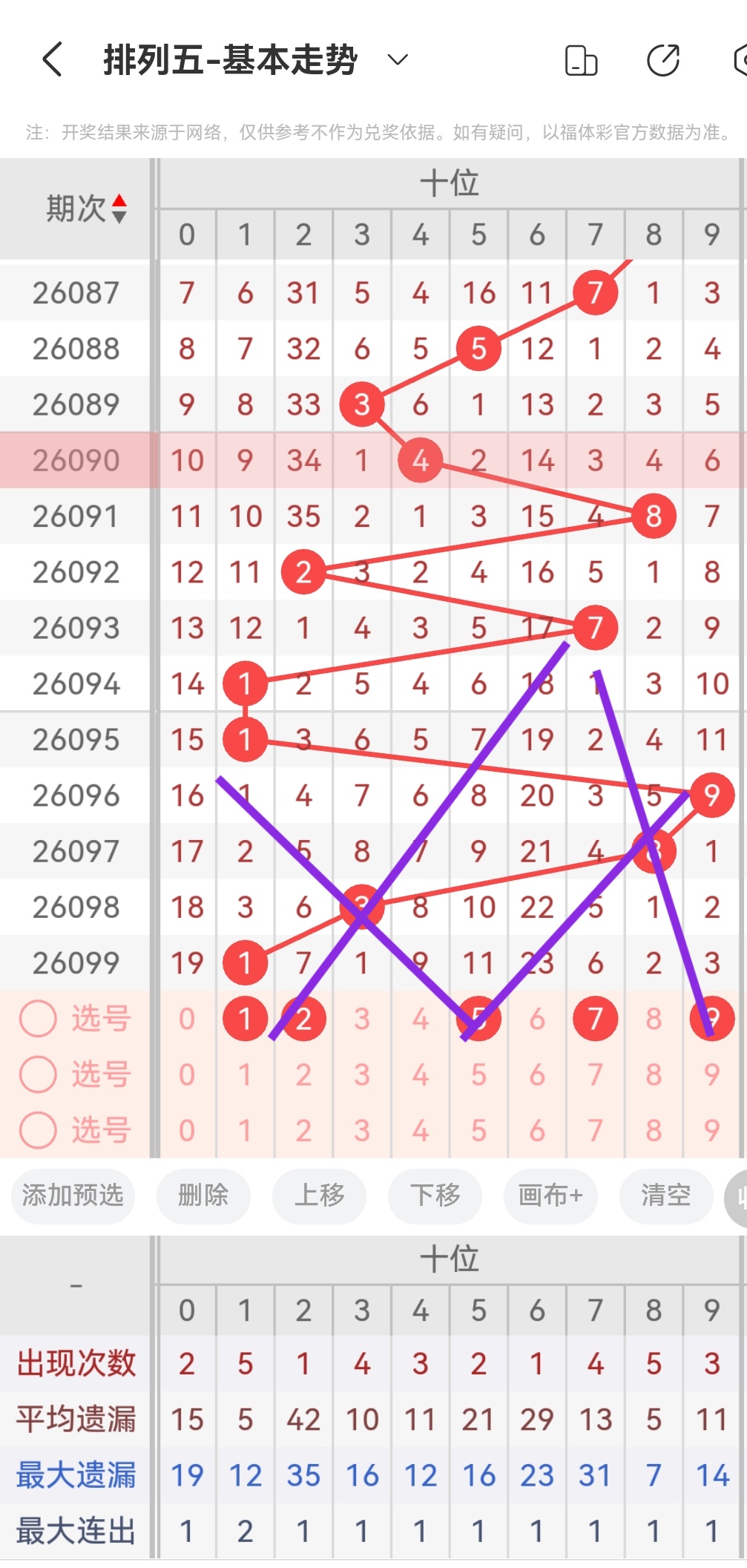This screenshot has width=747, height=1568.
Task: Pick number 0 in first 选号 row
Action: pyautogui.click(x=187, y=1019)
